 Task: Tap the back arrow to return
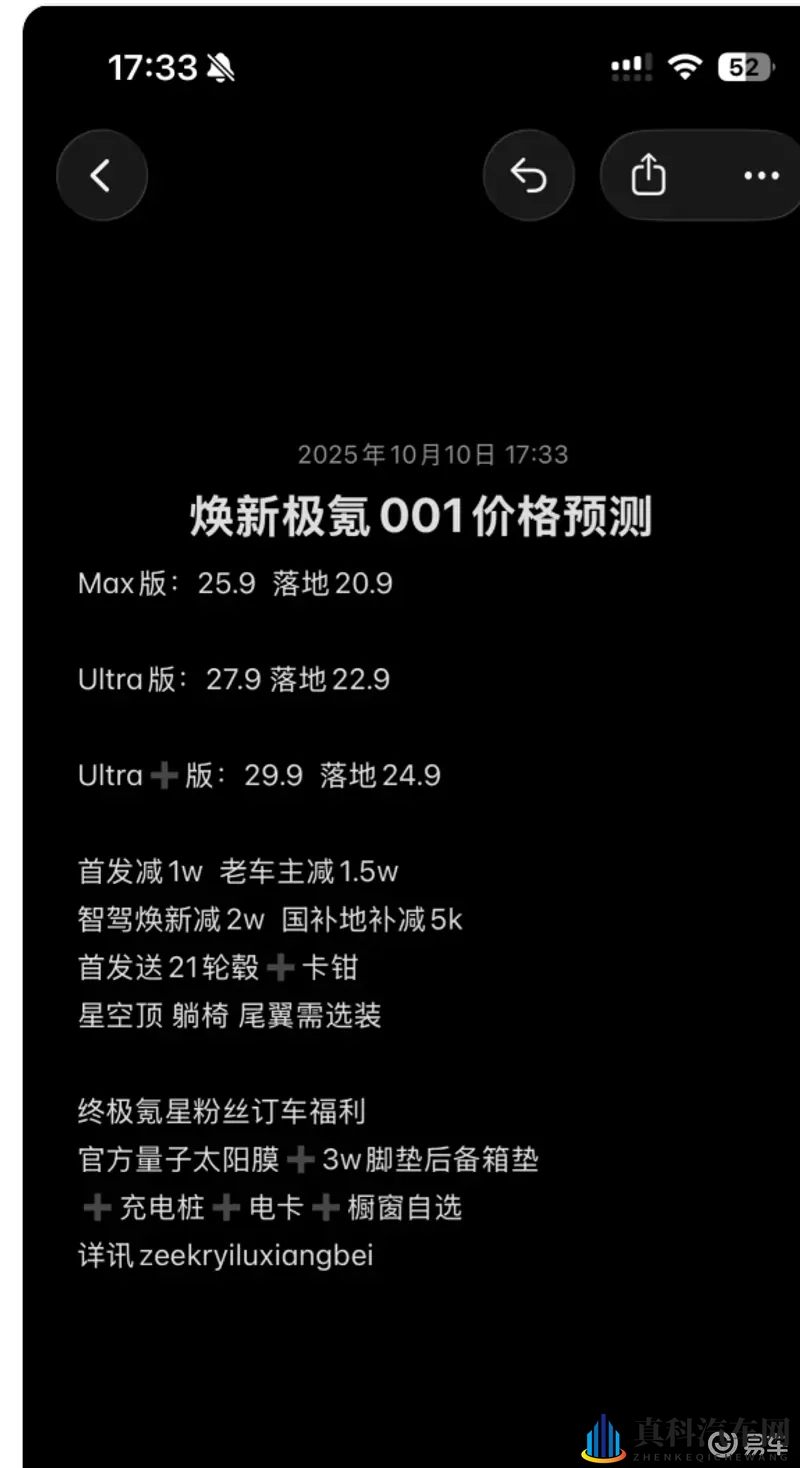[101, 175]
